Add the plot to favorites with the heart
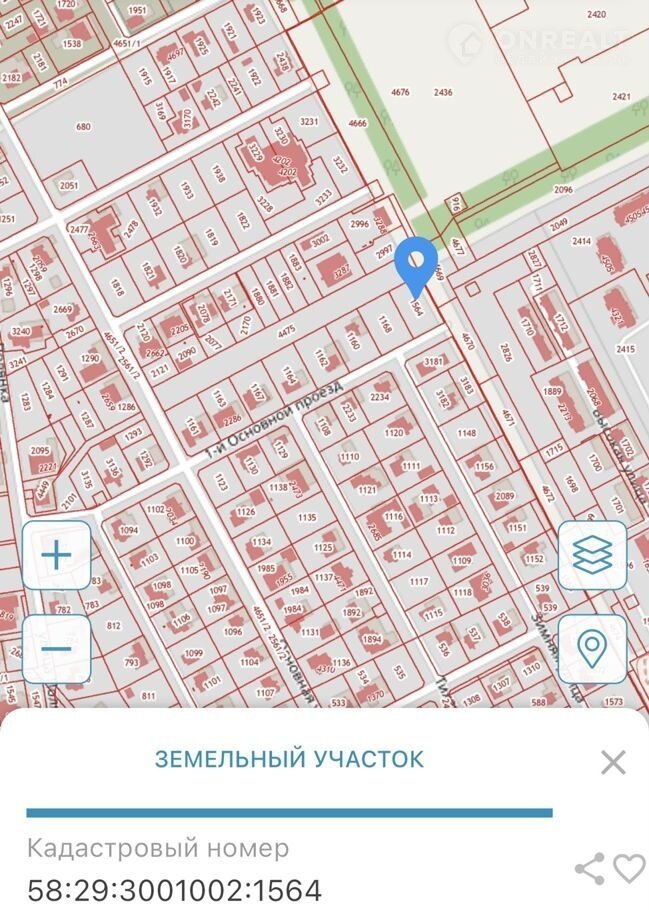The width and height of the screenshot is (649, 910). (x=629, y=868)
